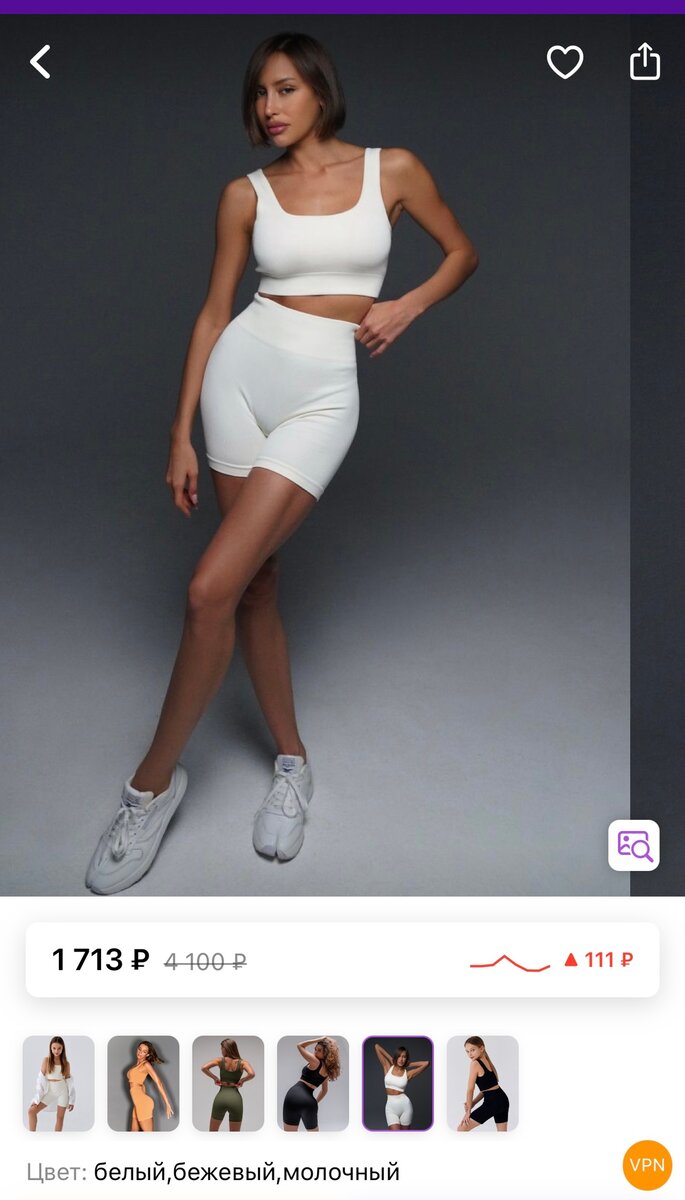Share this product listing

tap(645, 62)
